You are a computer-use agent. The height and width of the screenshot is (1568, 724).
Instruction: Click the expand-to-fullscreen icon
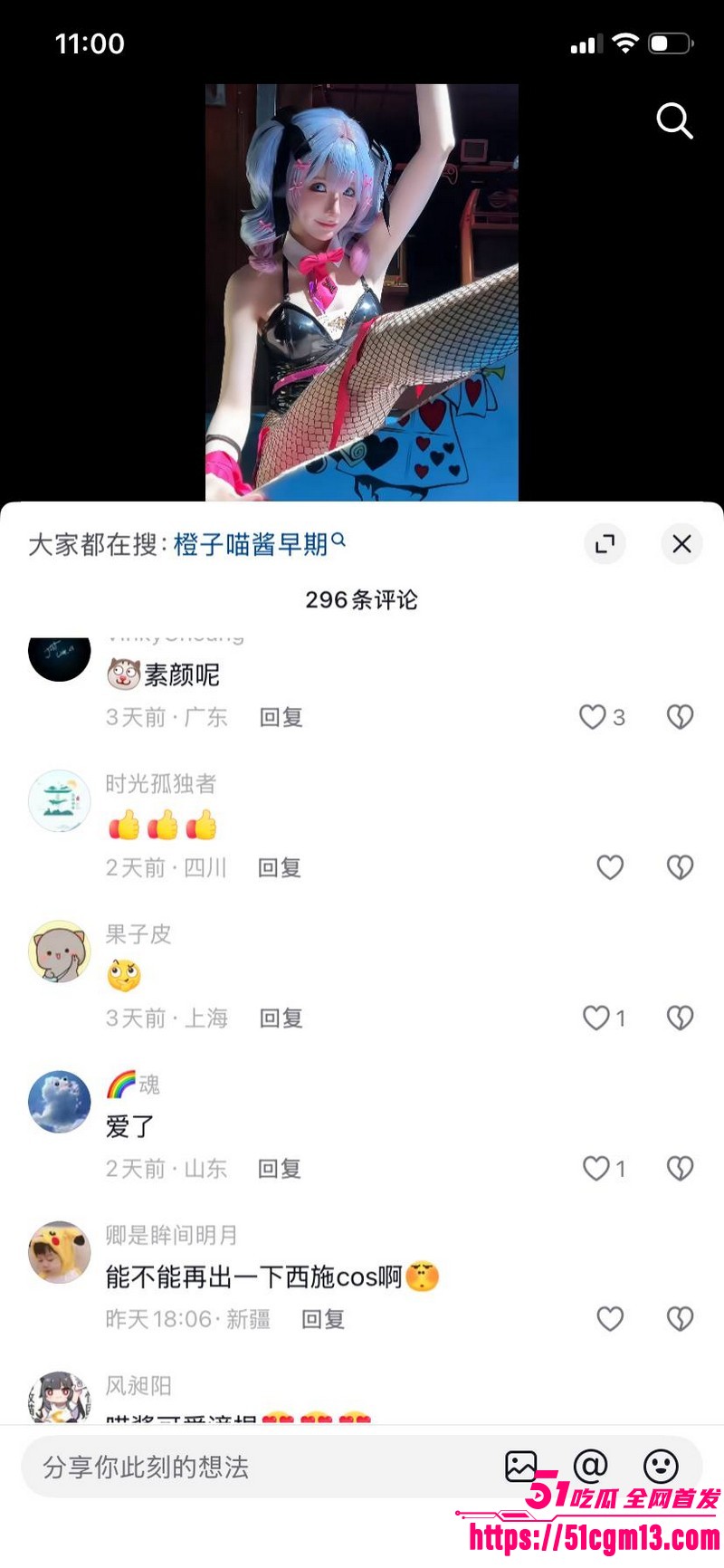pyautogui.click(x=605, y=544)
